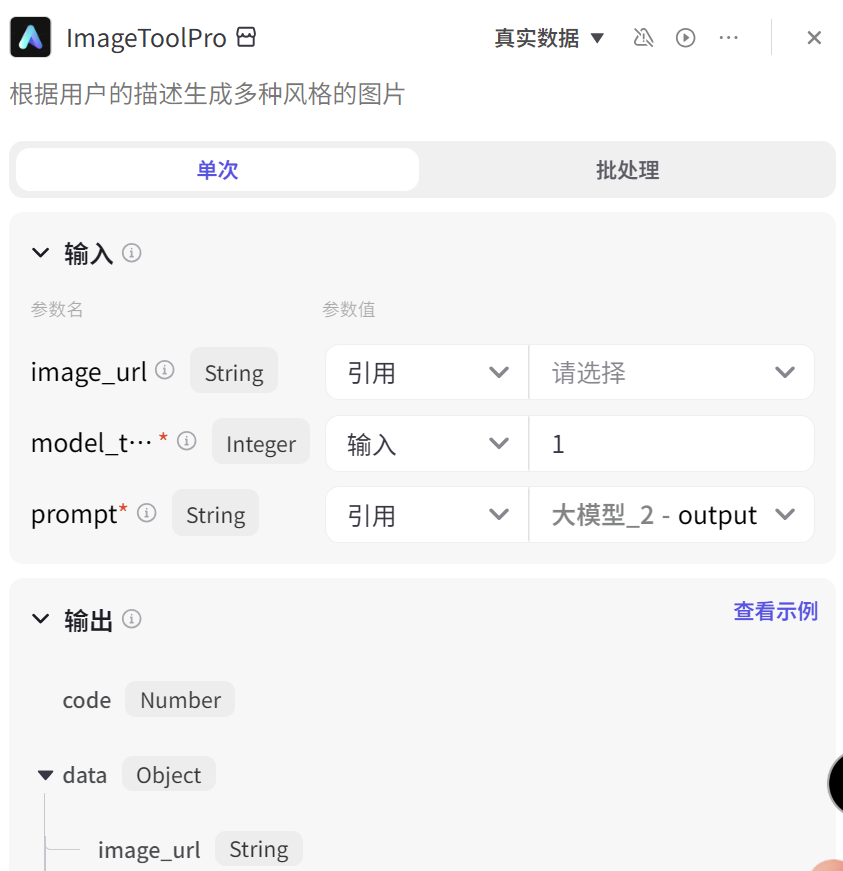
Task: Collapse the 输出 section
Action: click(x=40, y=619)
